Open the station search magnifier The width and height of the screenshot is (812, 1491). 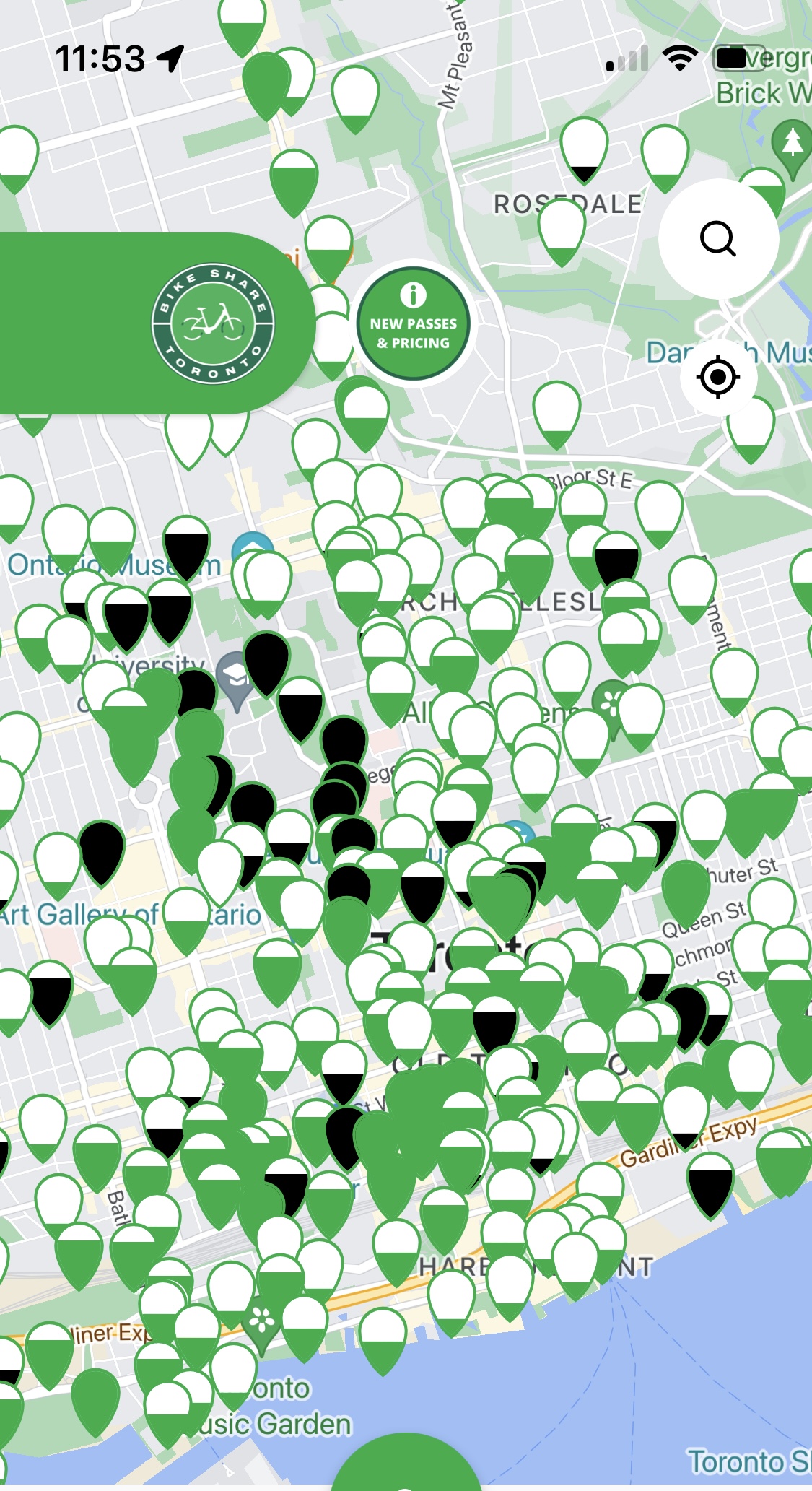coord(717,238)
